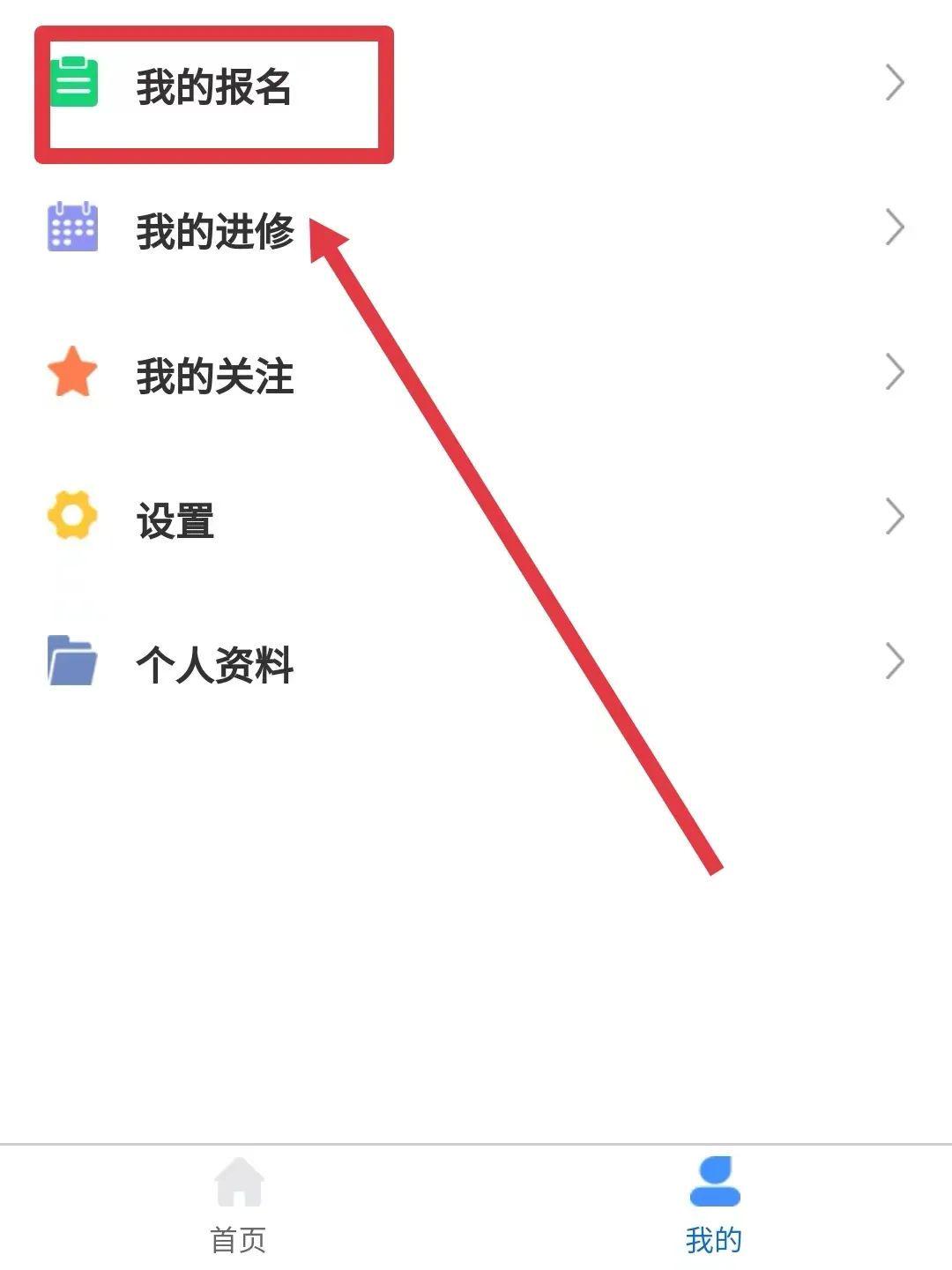This screenshot has height=1270, width=952.
Task: View followed items via 我的关注
Action: [x=216, y=374]
